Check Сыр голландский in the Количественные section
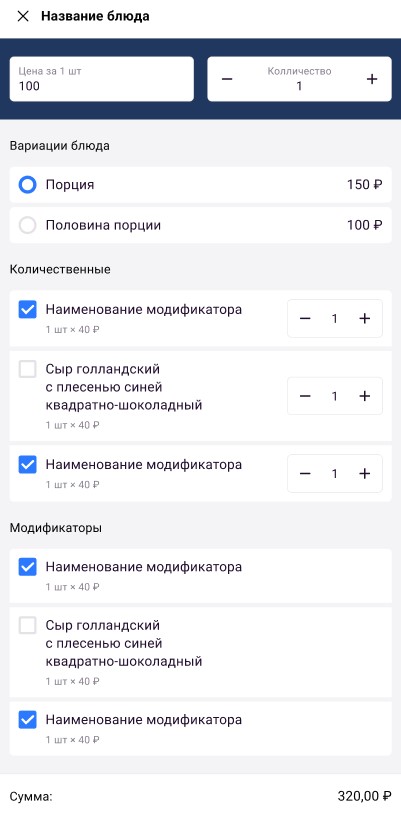401x815 pixels. coord(28,370)
